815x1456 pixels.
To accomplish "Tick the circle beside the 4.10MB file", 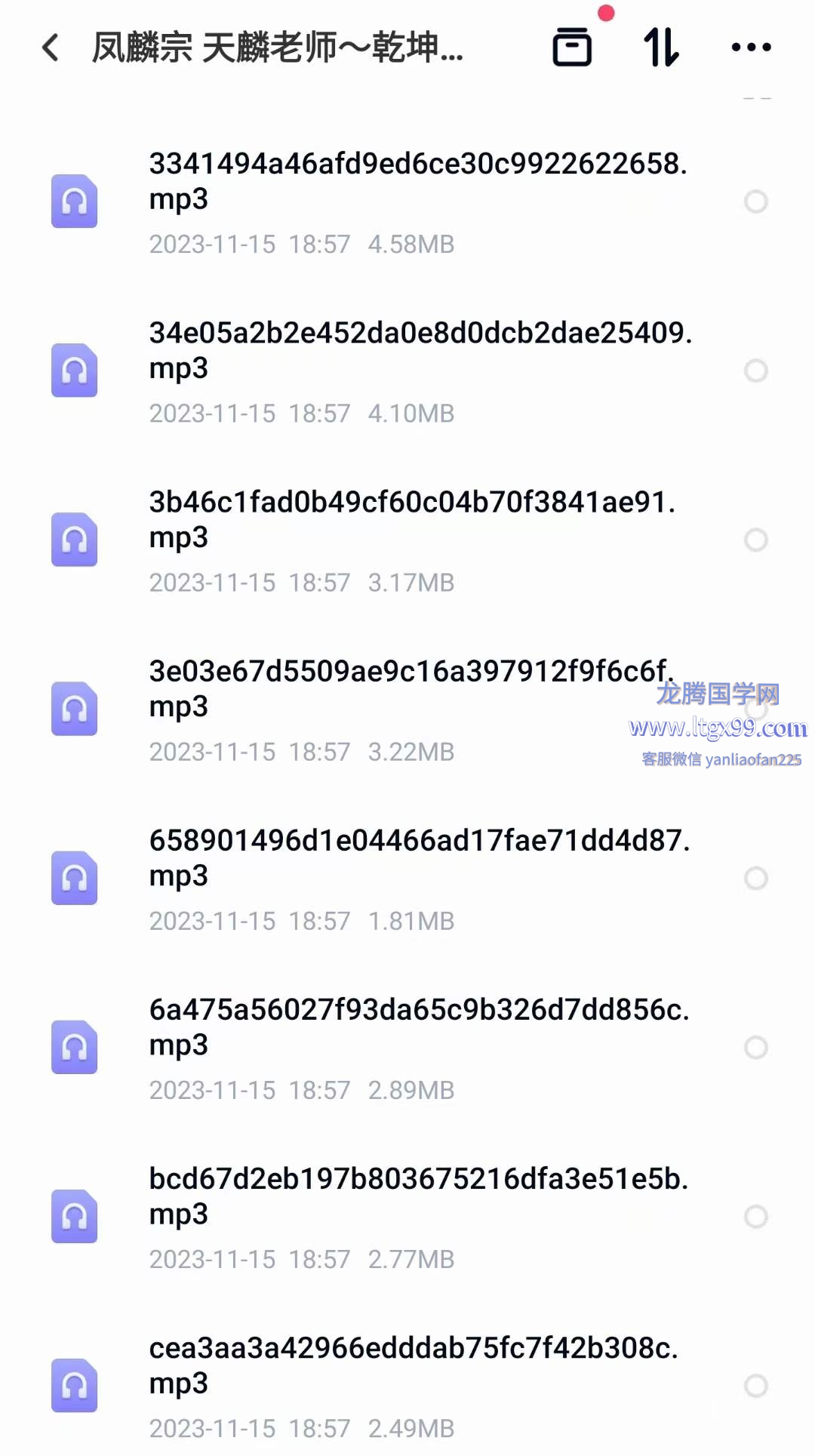I will coord(756,371).
